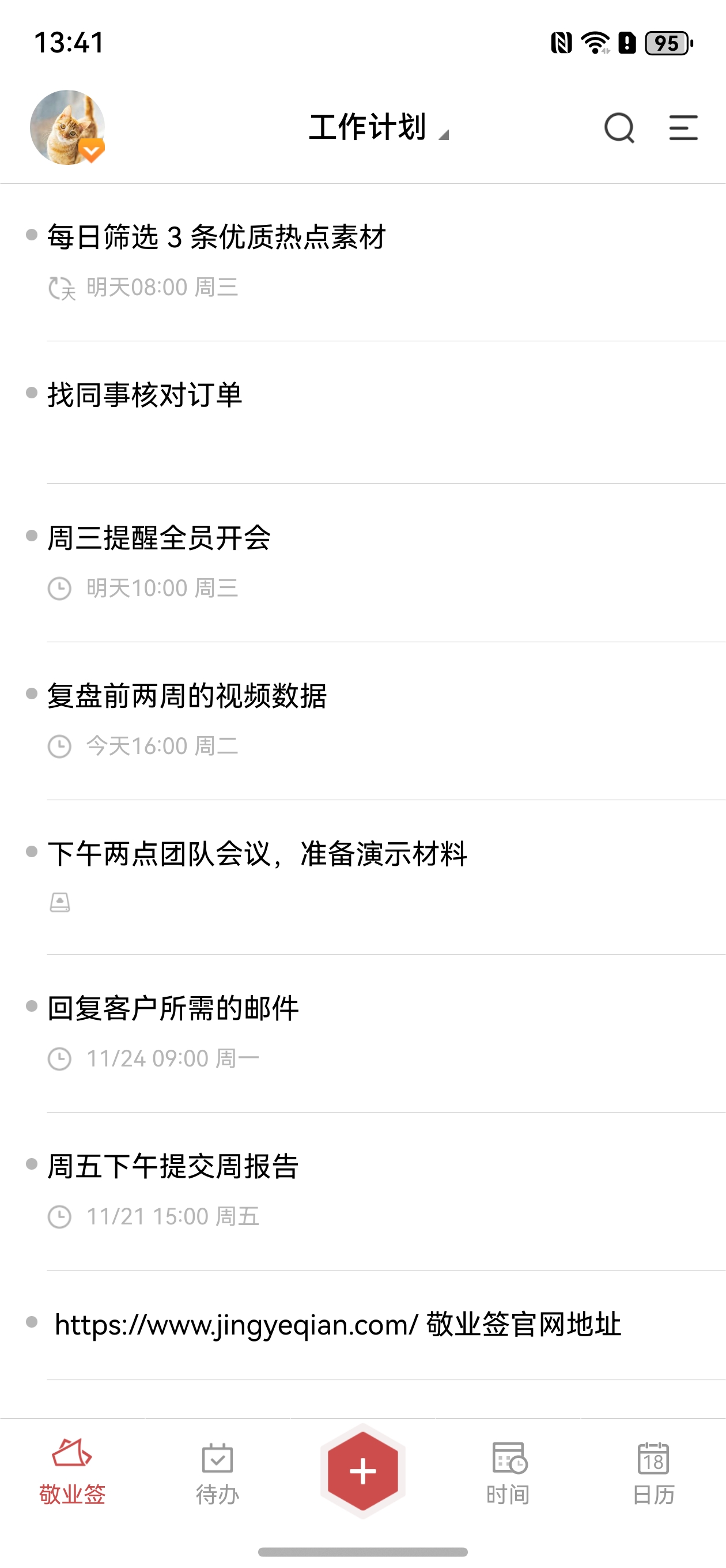Open note 周三提醒全员开会
This screenshot has width=726, height=1568.
tap(159, 538)
